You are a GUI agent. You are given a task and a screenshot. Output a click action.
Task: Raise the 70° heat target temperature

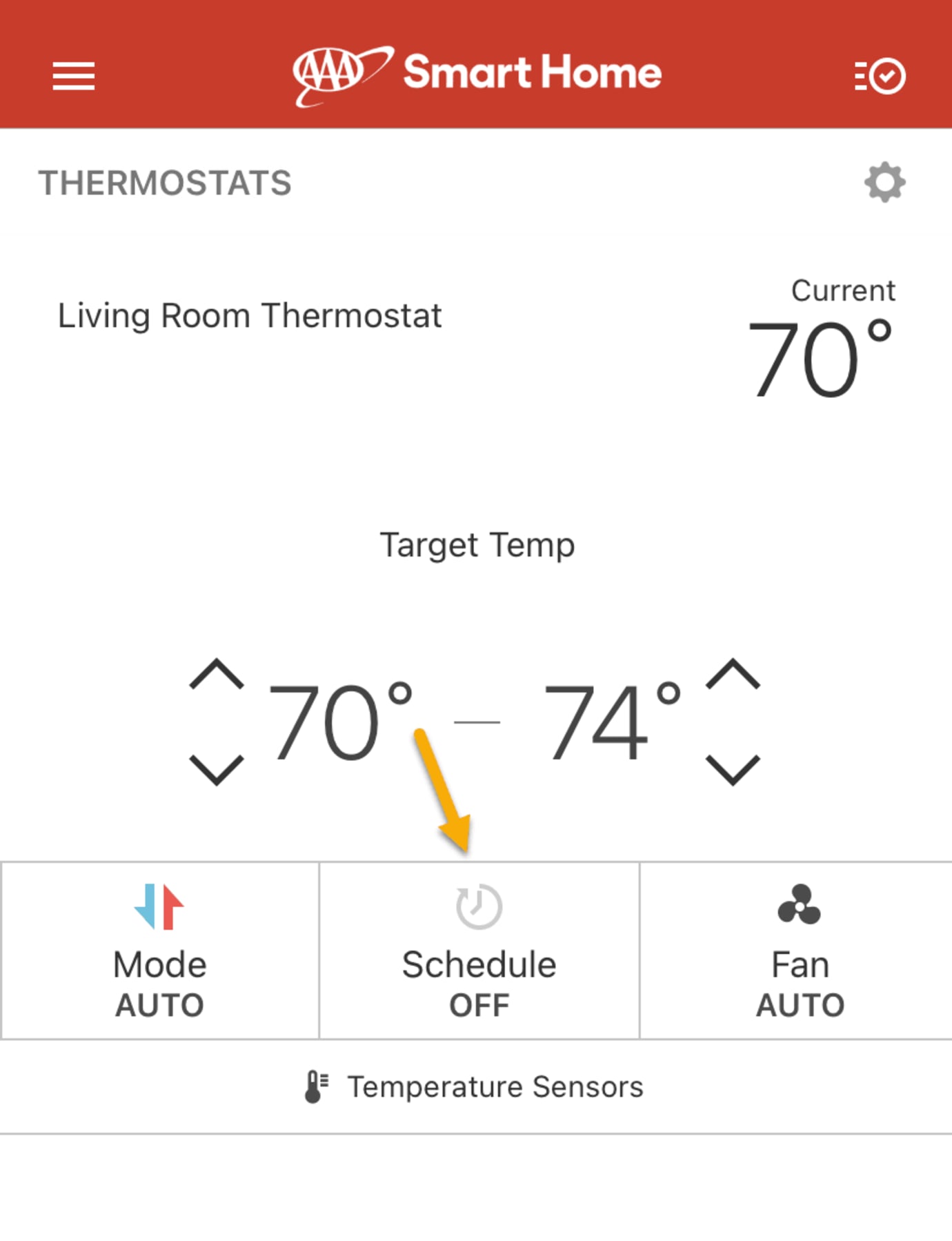pyautogui.click(x=216, y=674)
